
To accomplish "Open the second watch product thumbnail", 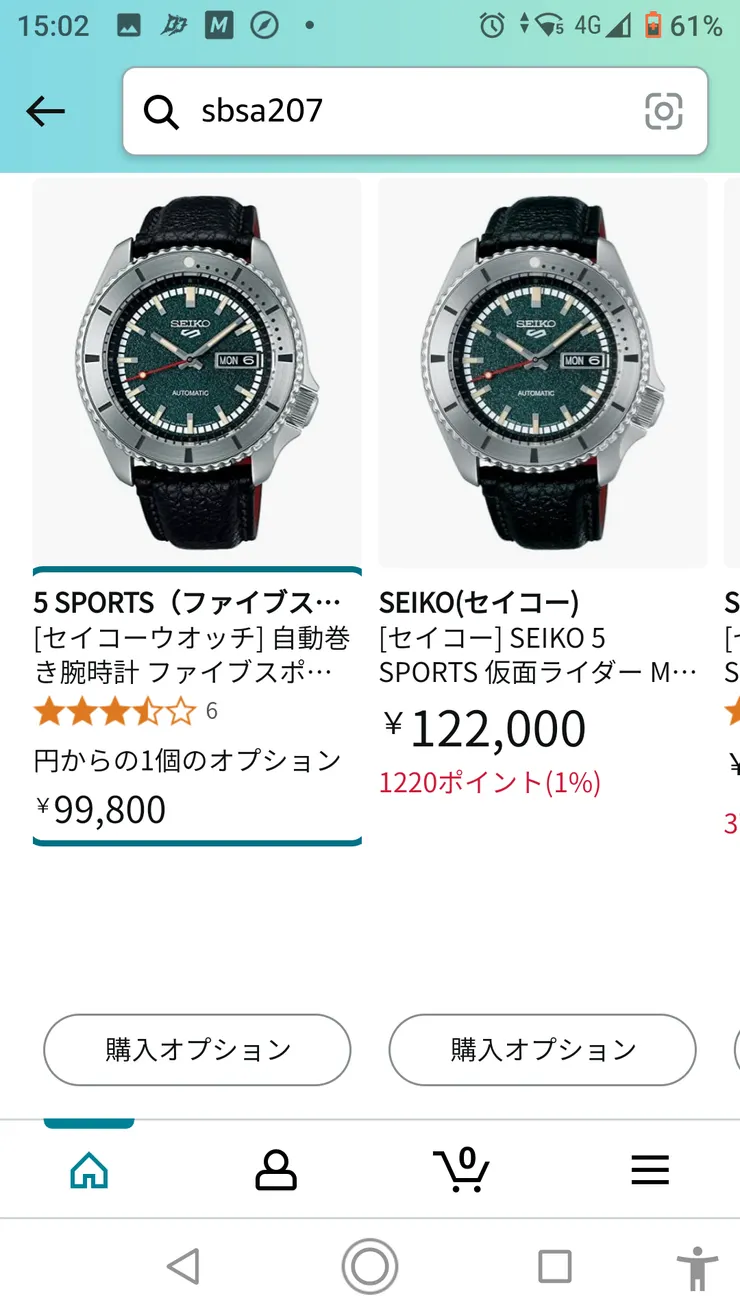I will click(541, 370).
